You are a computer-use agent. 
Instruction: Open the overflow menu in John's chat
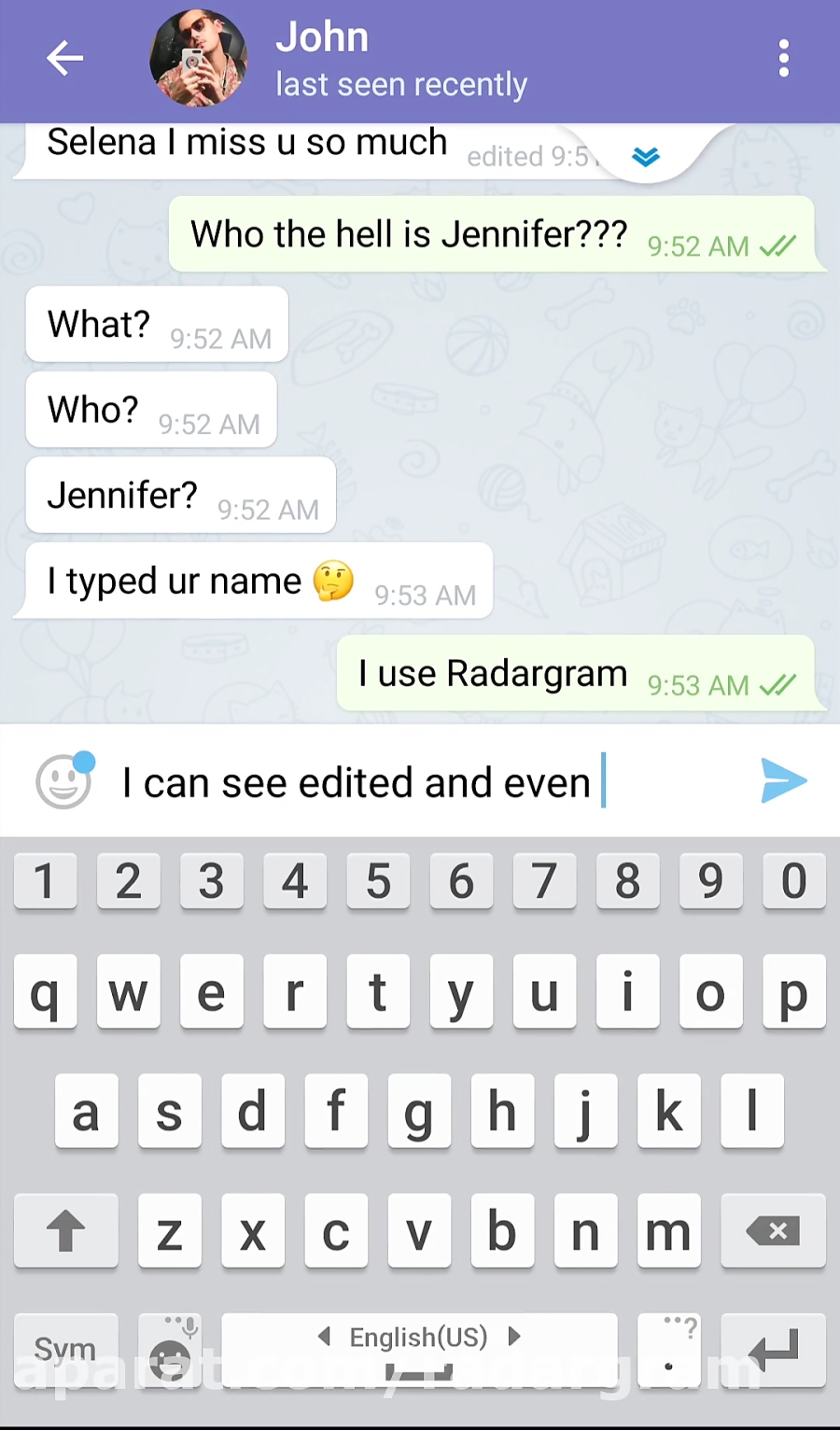(x=783, y=59)
